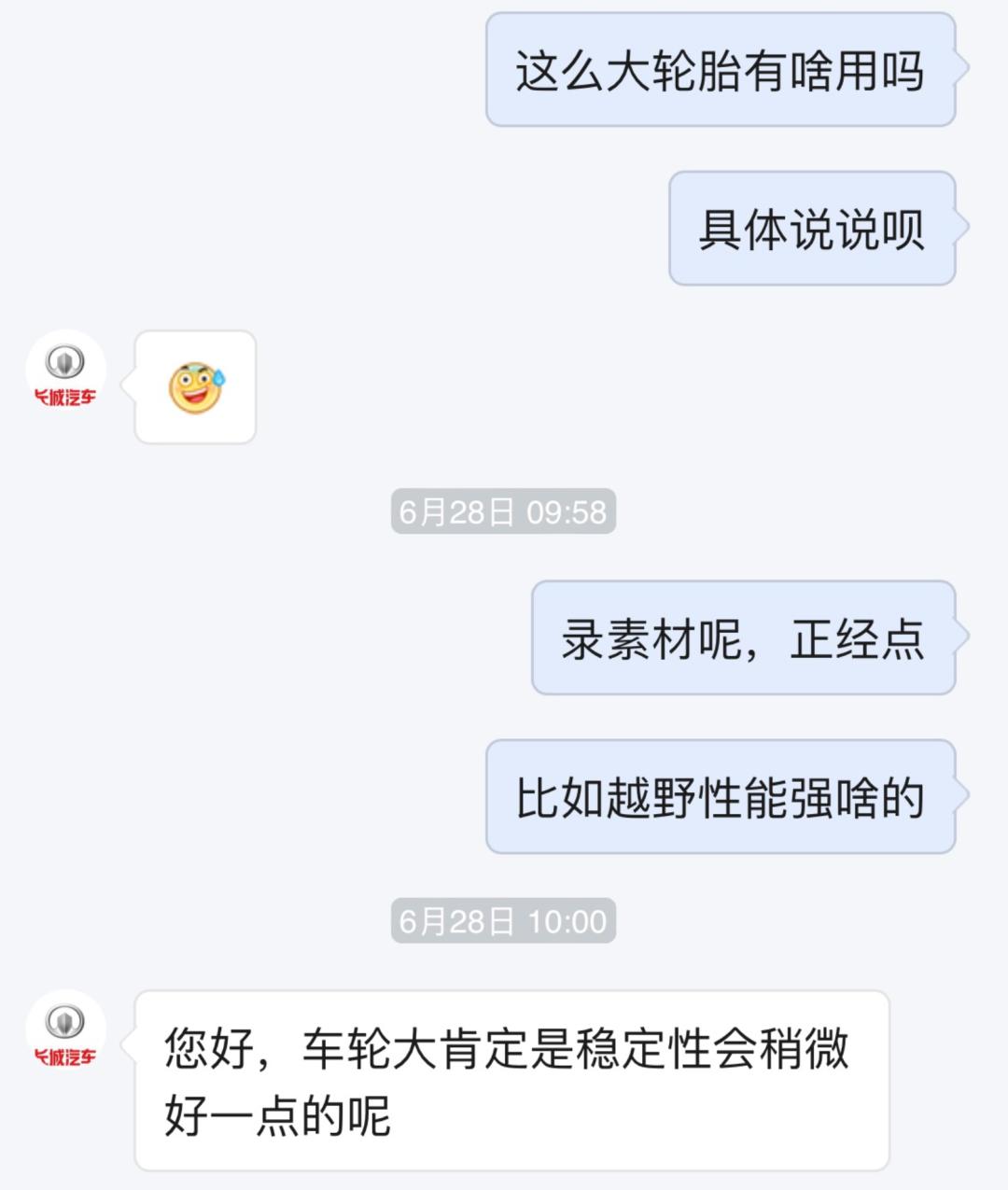
Task: Tap the 6月28日 09:58 timestamp
Action: (x=502, y=511)
